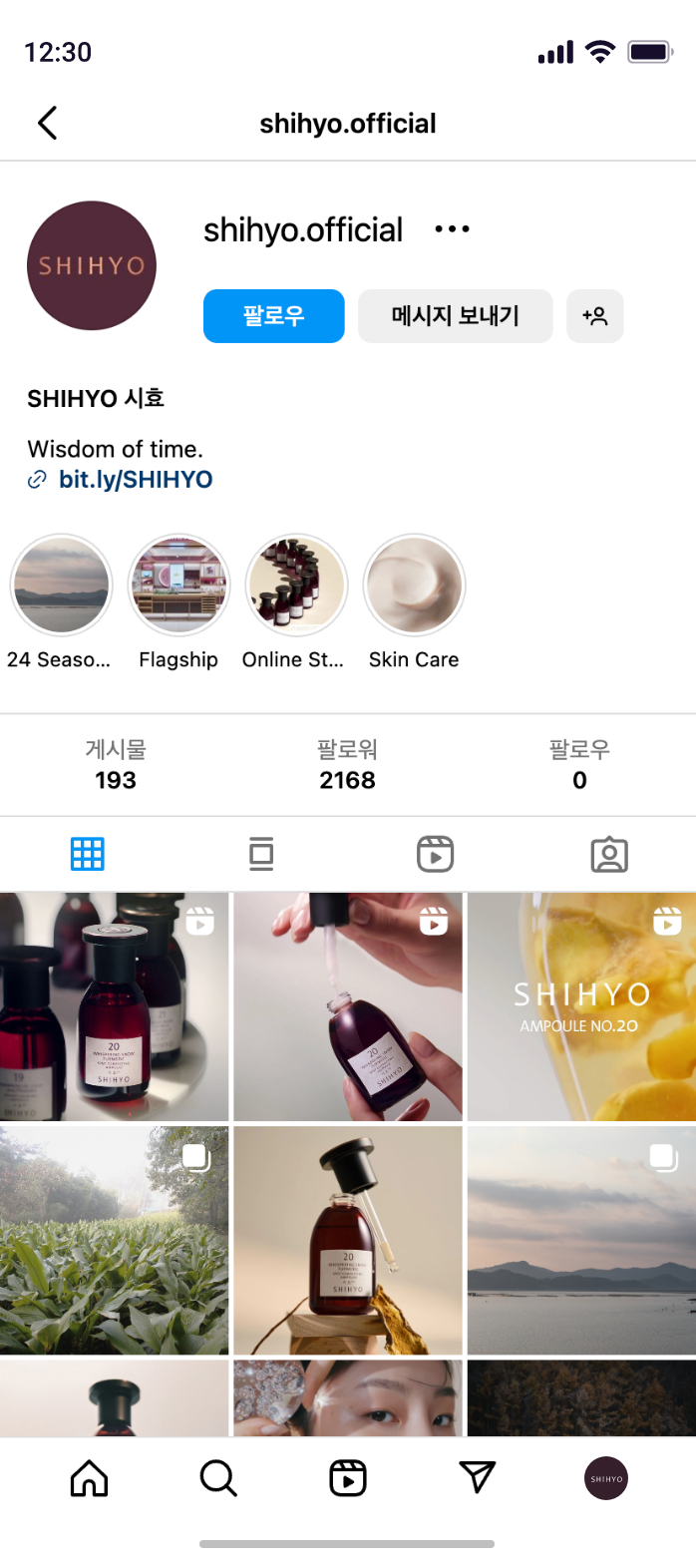
Task: Switch to the tagged photos tab
Action: 608,854
